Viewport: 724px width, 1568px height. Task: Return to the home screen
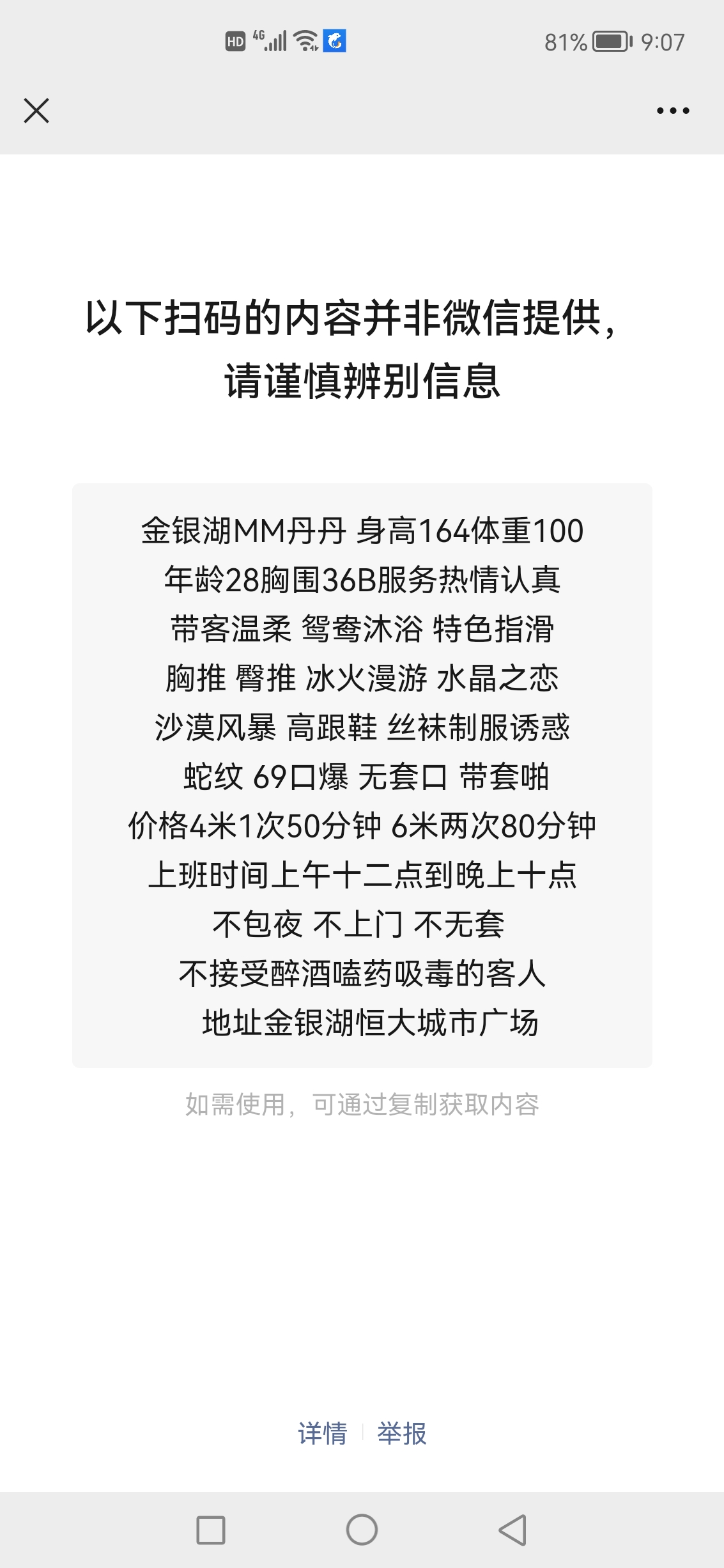[x=362, y=1530]
